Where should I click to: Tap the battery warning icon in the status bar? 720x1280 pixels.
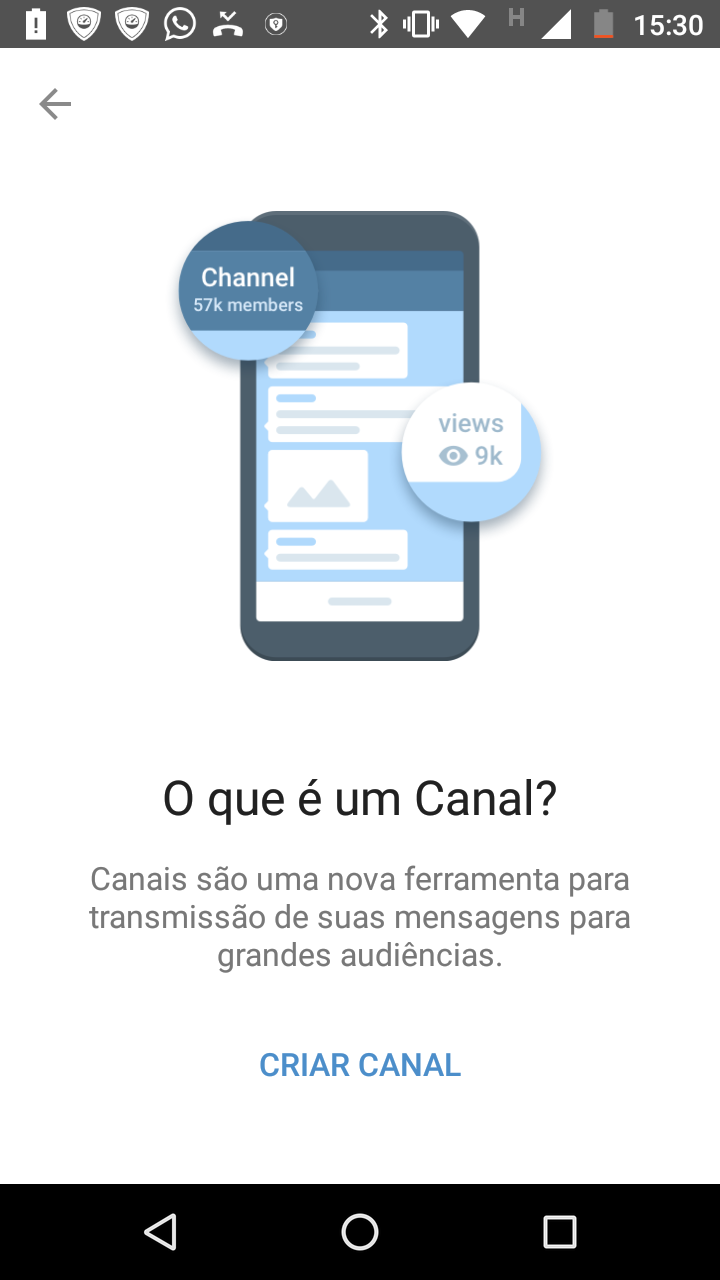pyautogui.click(x=34, y=23)
